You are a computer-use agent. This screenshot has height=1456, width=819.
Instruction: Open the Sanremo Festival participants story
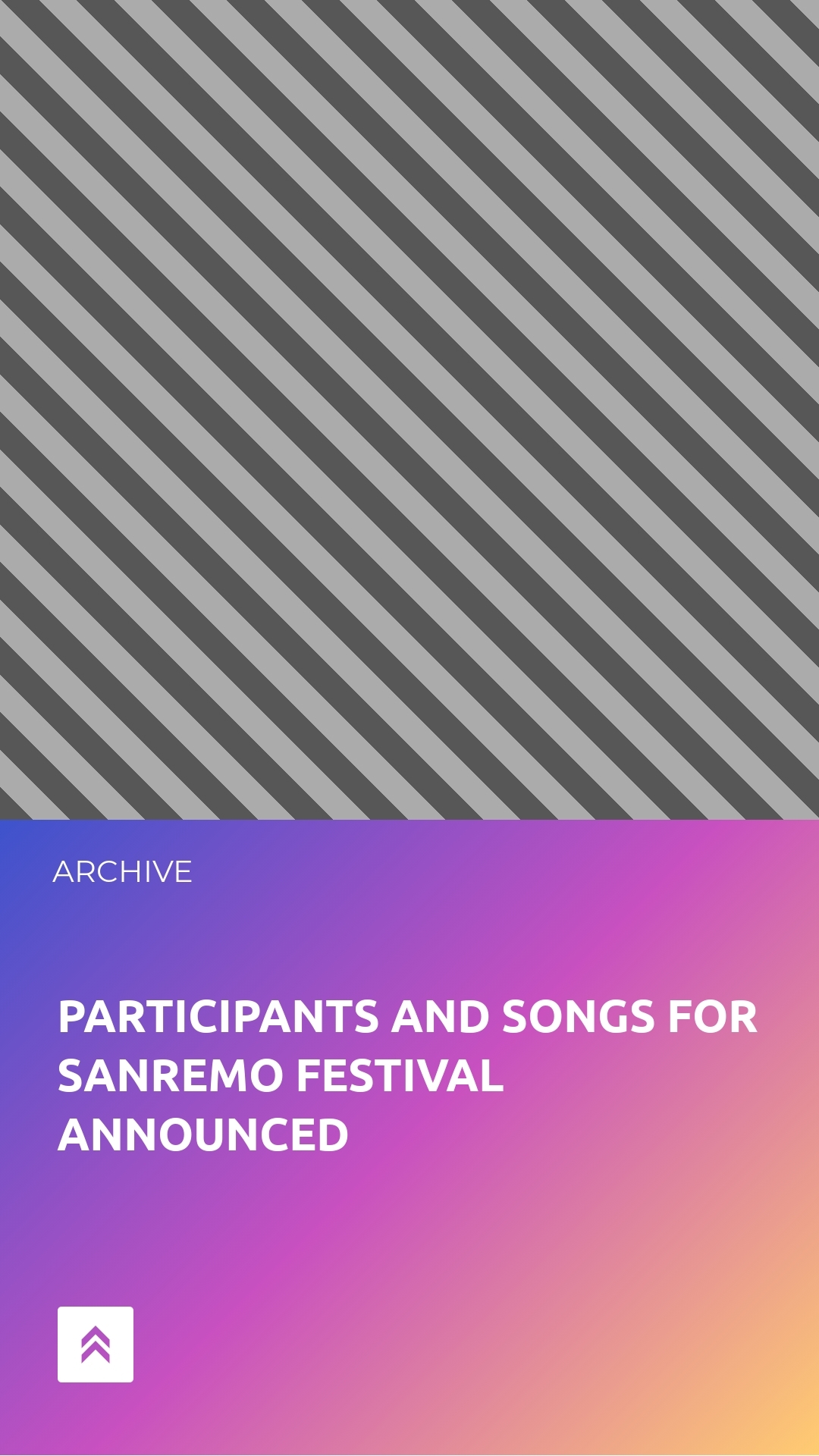point(408,1075)
